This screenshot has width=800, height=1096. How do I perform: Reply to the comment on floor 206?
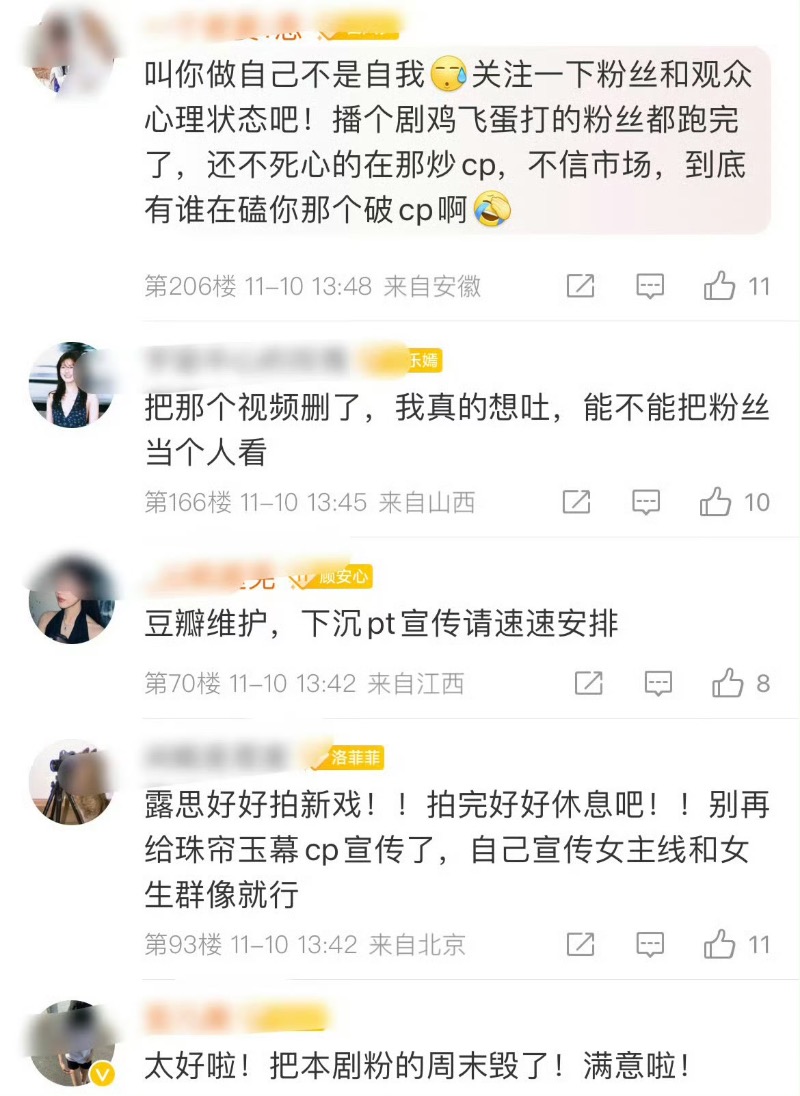click(x=650, y=286)
